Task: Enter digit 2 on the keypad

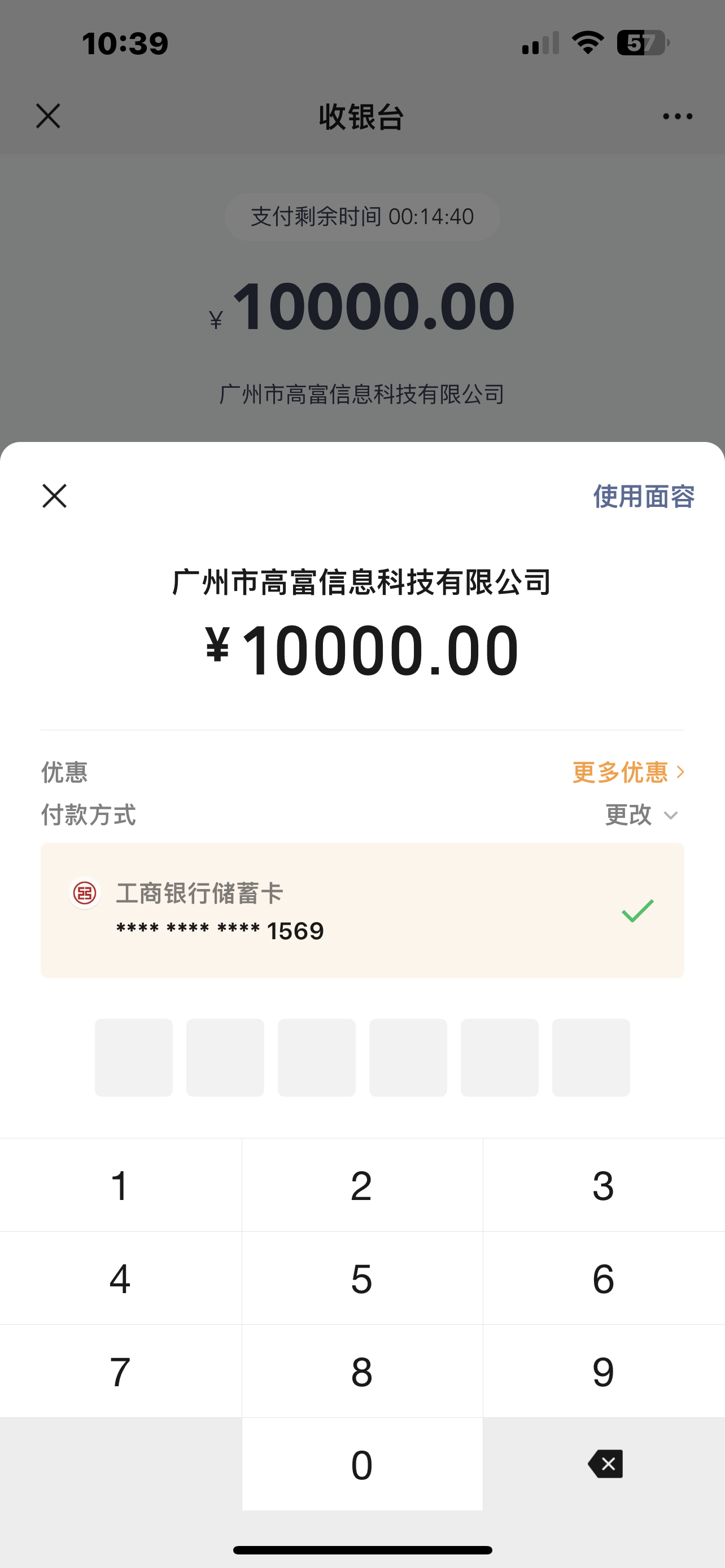Action: click(362, 1185)
